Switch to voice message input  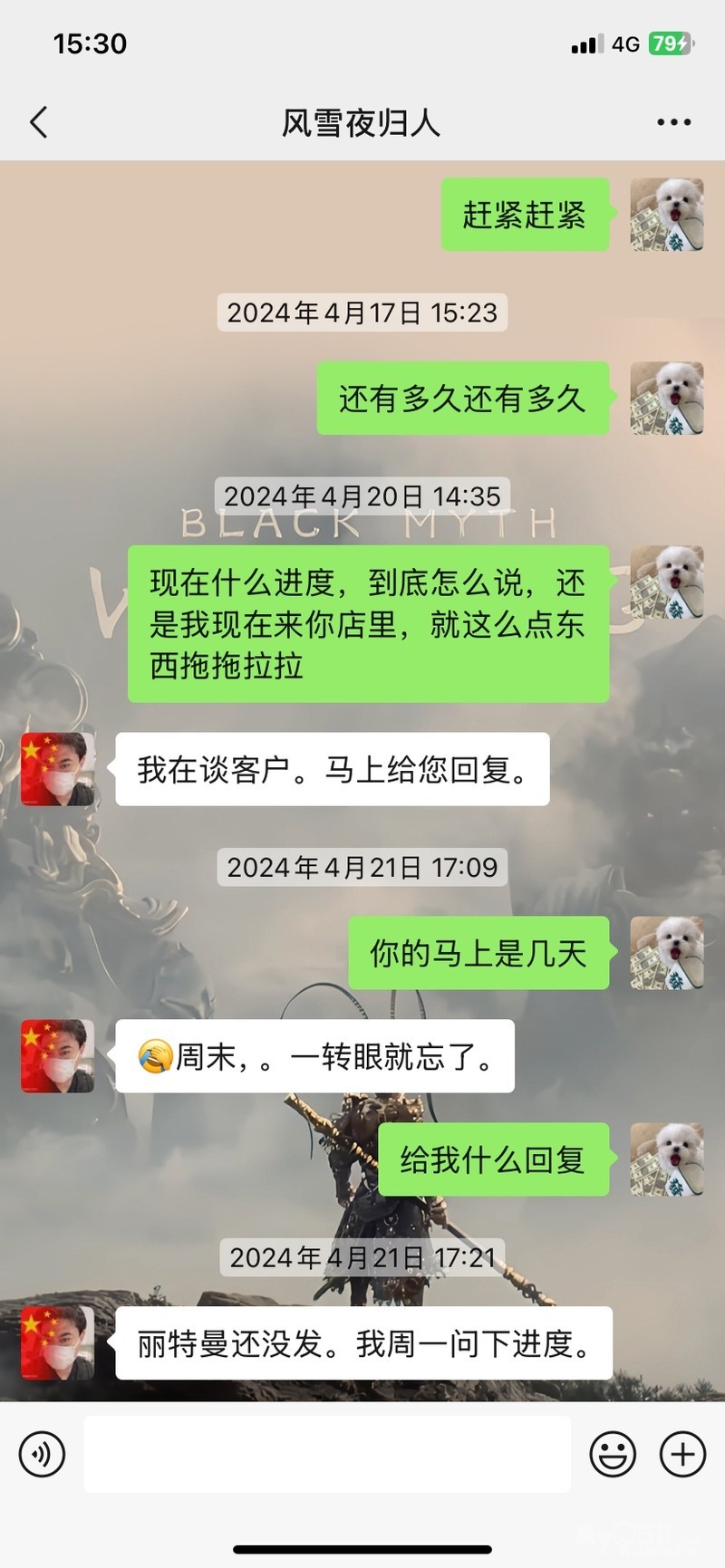(x=42, y=1454)
